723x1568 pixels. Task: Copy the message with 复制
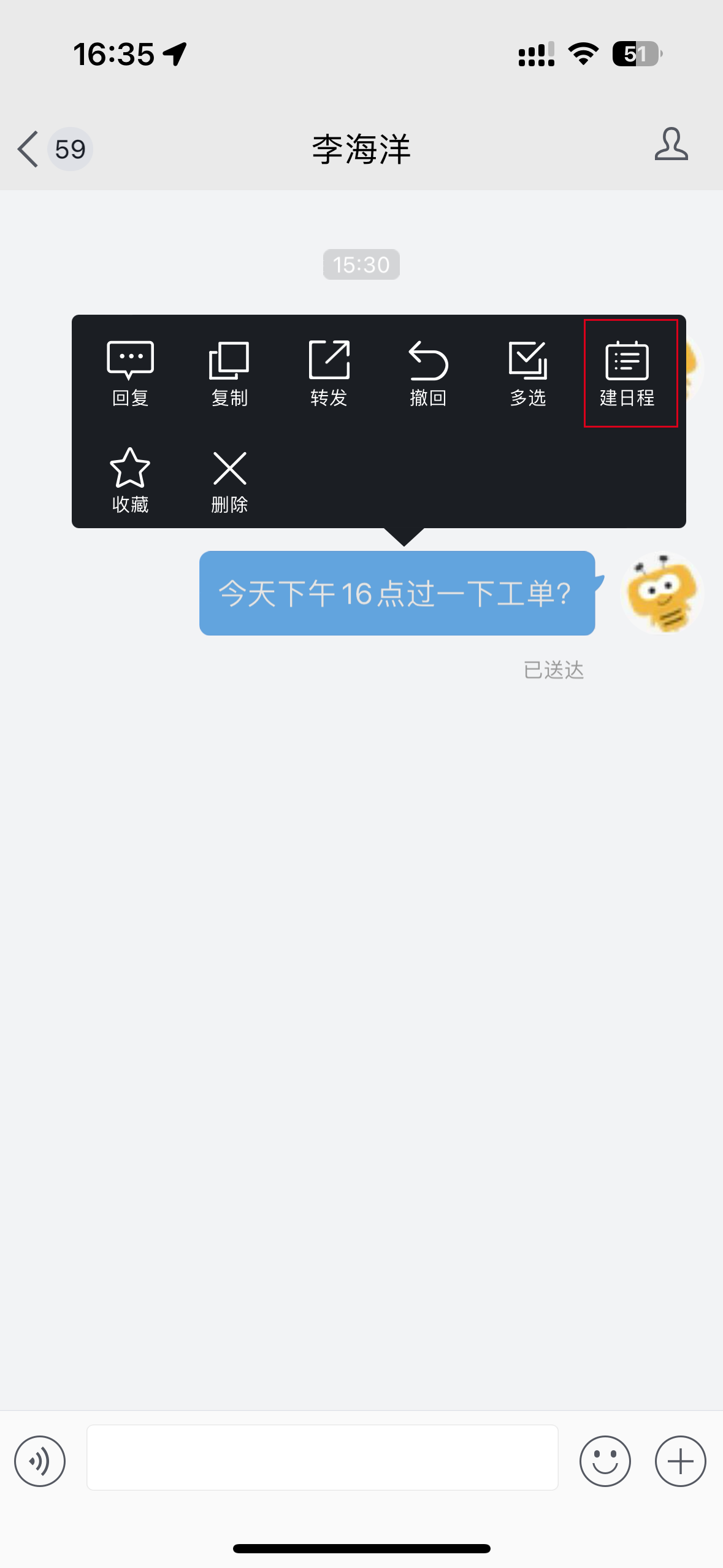coord(229,374)
